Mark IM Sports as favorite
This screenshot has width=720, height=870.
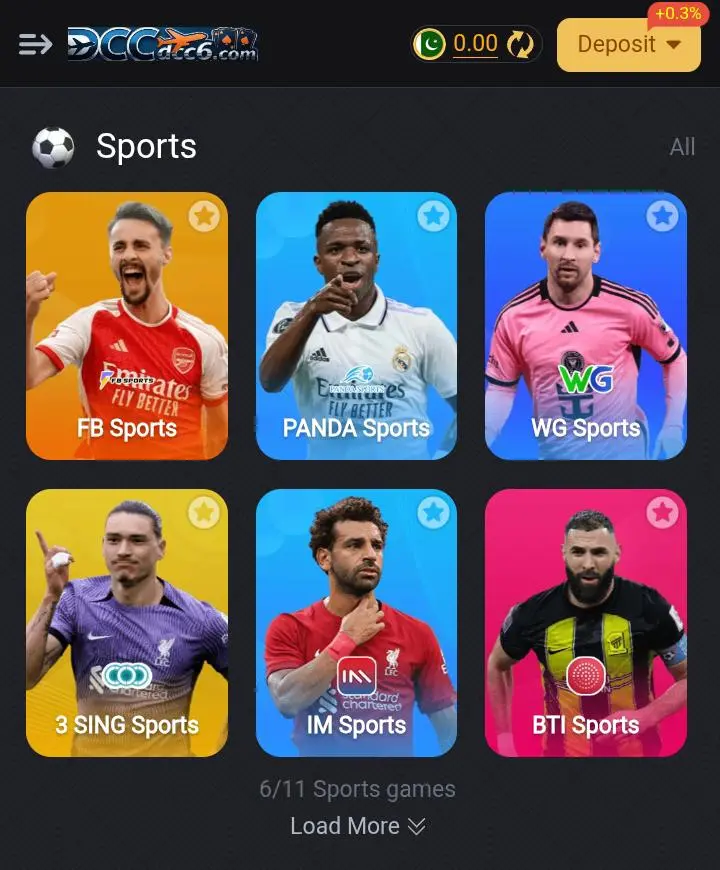point(433,513)
